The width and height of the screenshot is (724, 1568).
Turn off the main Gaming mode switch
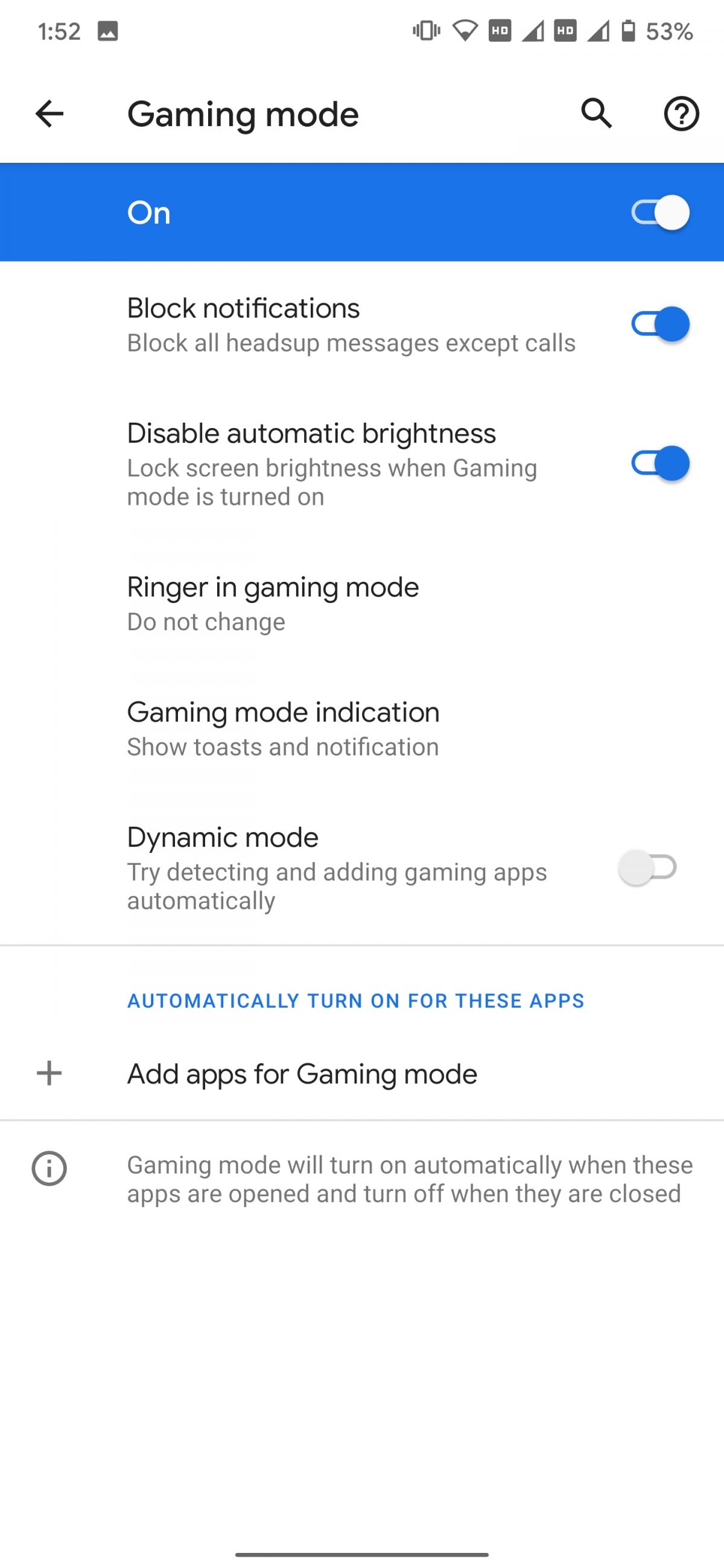coord(659,212)
